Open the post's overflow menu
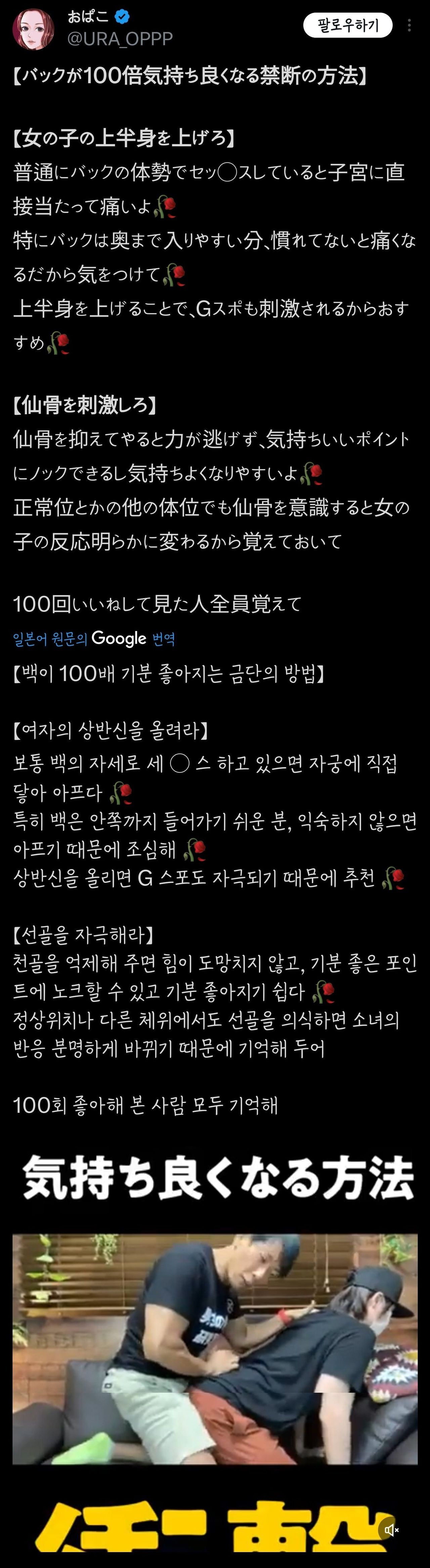The height and width of the screenshot is (1568, 430). 409,26
